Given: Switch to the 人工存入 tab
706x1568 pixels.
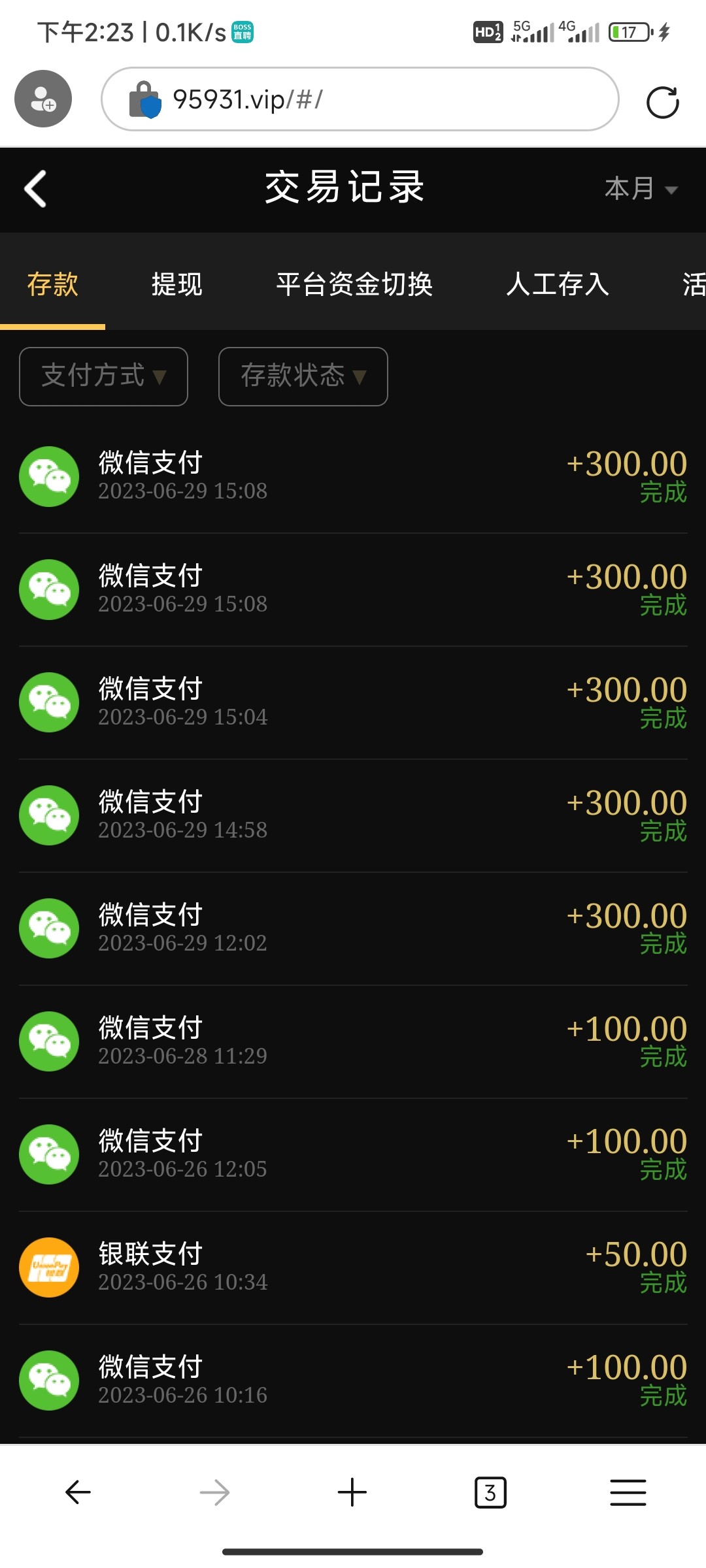Looking at the screenshot, I should (x=558, y=284).
